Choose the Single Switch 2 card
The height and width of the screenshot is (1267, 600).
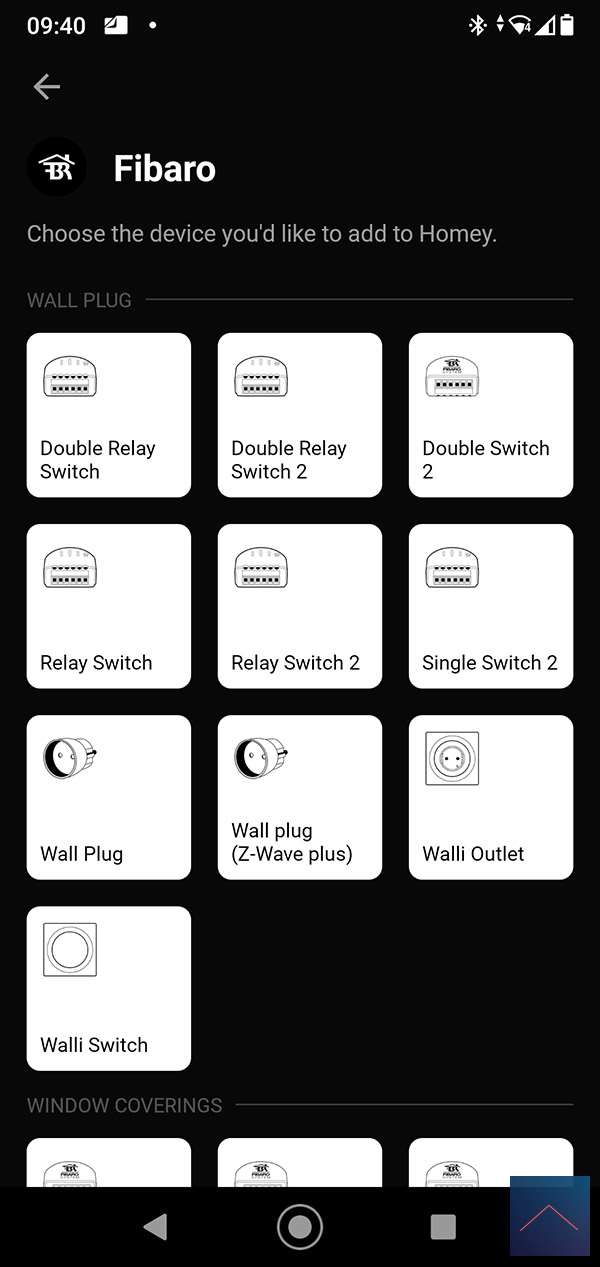click(x=490, y=606)
